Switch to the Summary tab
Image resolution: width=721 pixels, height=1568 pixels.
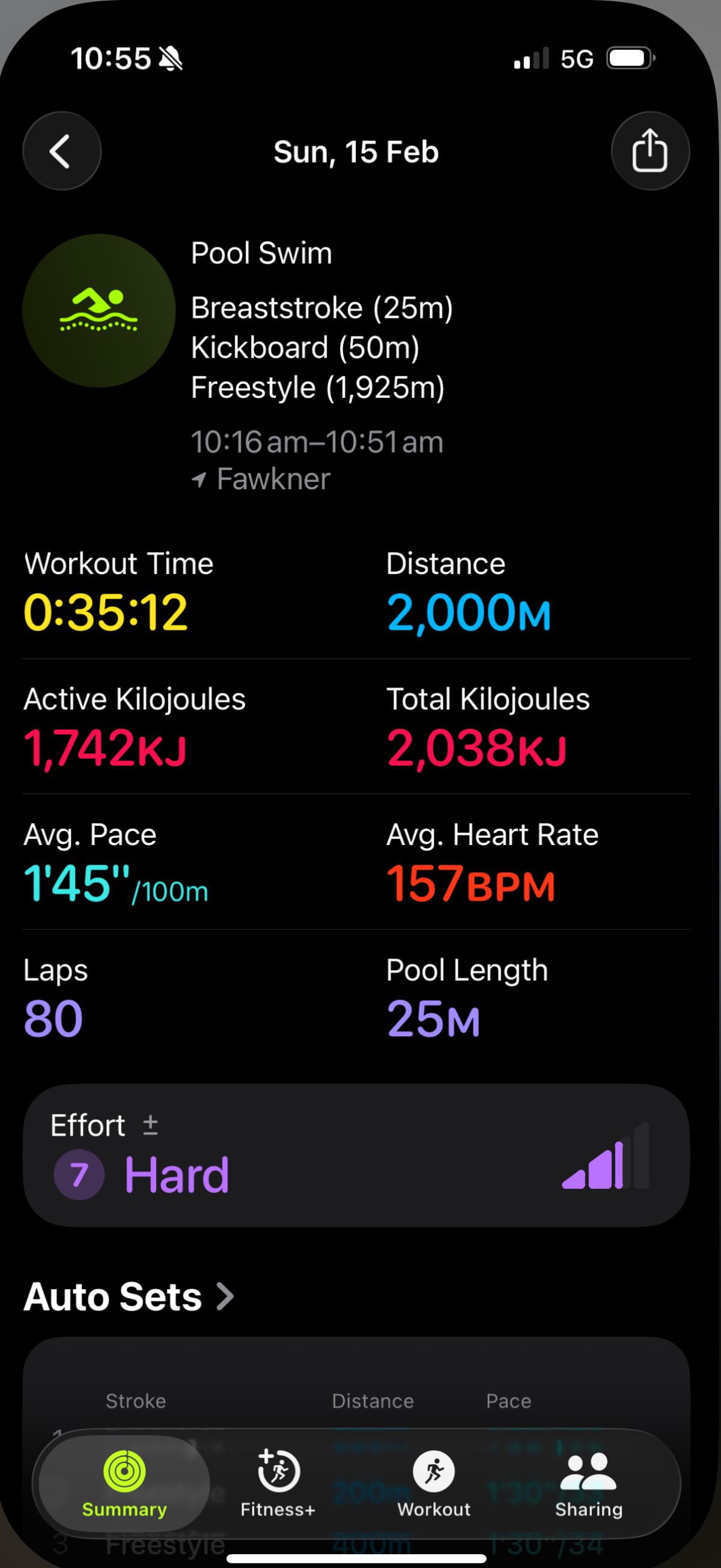pyautogui.click(x=125, y=1483)
